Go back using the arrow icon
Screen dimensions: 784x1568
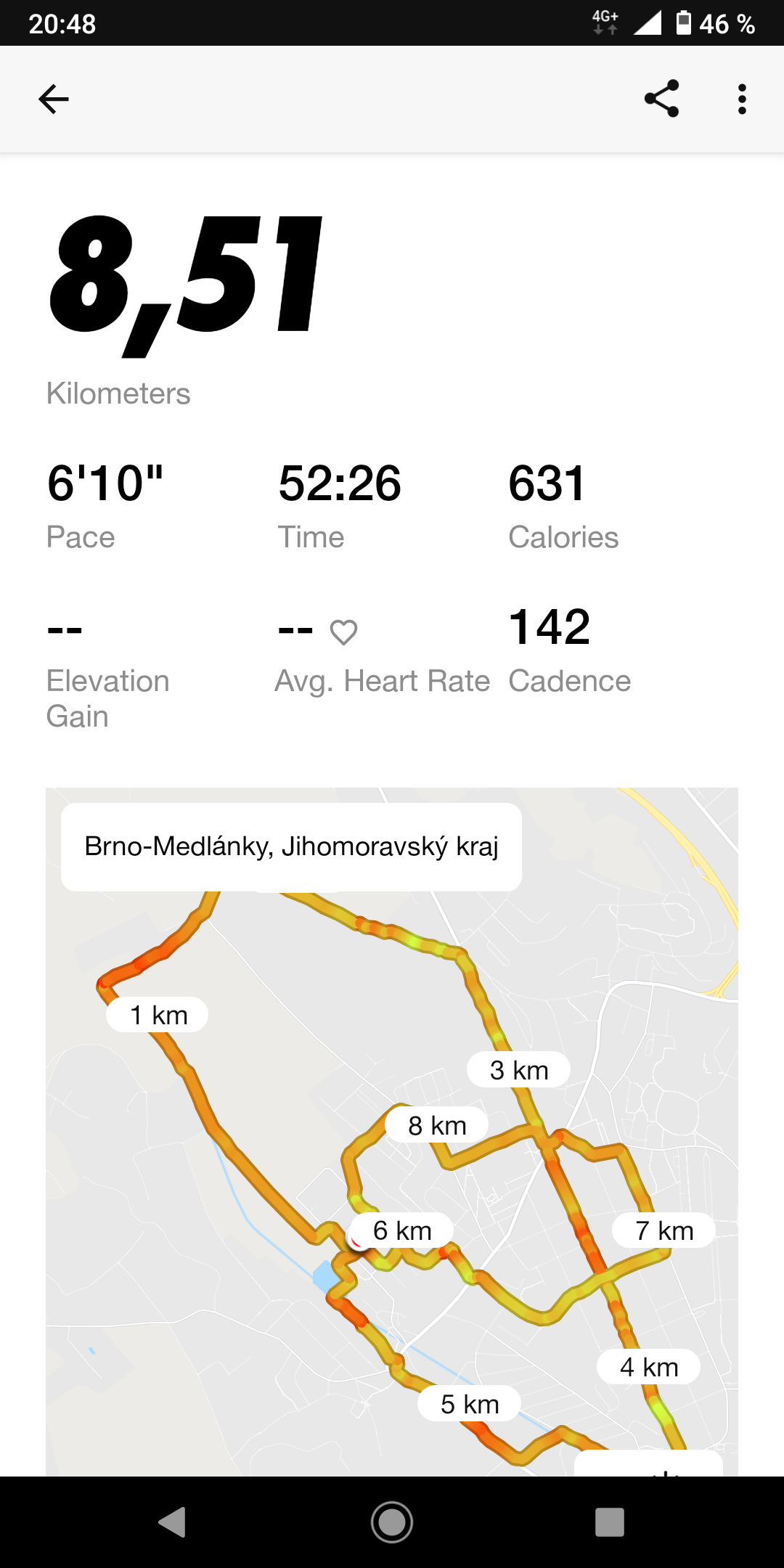tap(54, 99)
